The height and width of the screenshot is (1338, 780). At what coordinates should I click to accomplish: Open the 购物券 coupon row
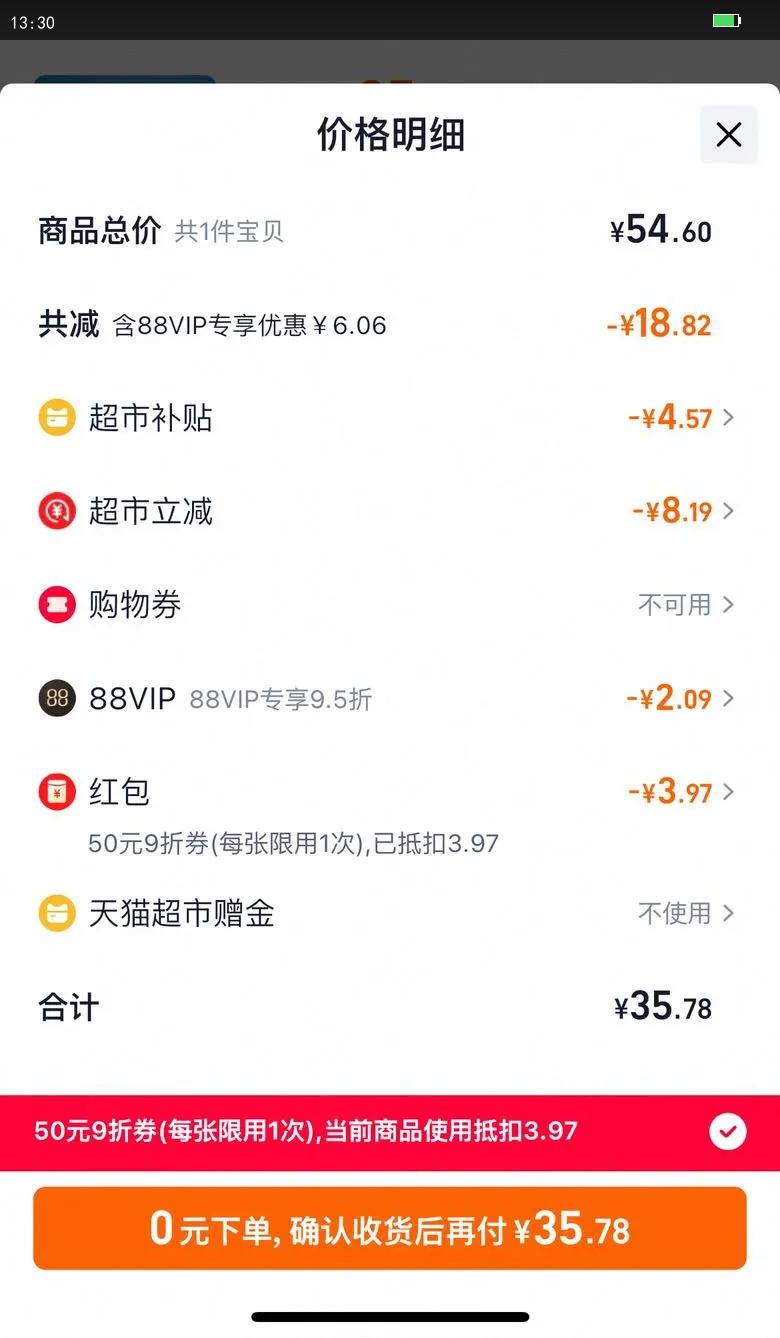point(686,605)
